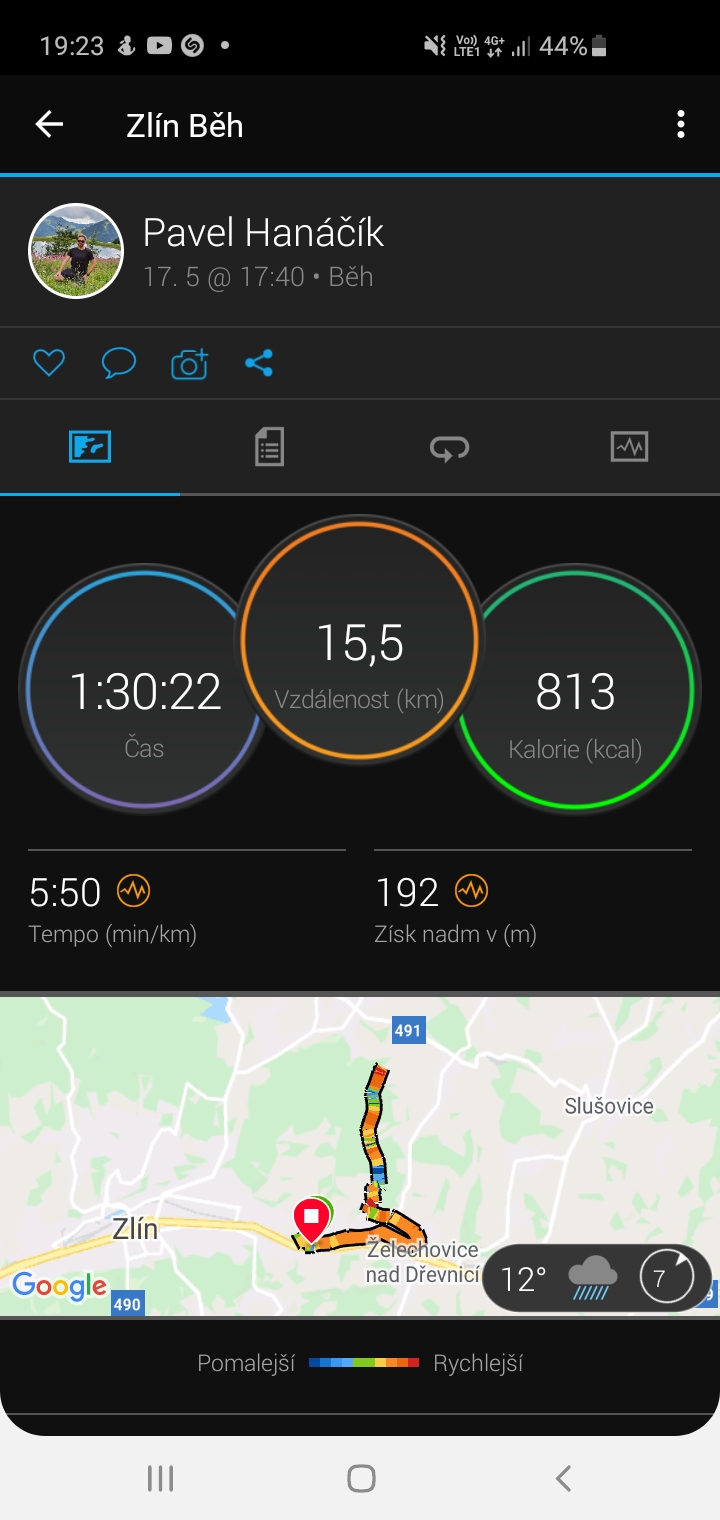Open the three-dot overflow menu
The image size is (720, 1520).
click(x=681, y=125)
